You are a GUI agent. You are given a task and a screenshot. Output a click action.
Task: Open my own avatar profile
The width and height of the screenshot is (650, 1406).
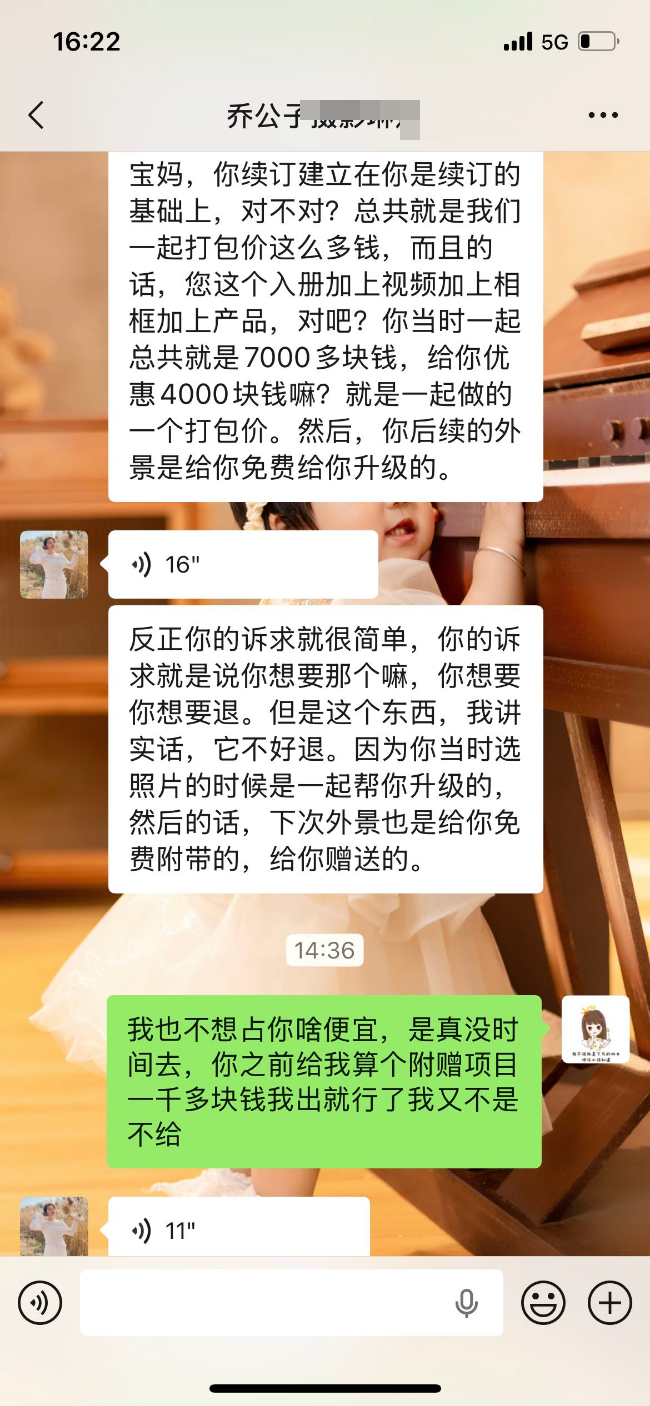pos(596,1029)
